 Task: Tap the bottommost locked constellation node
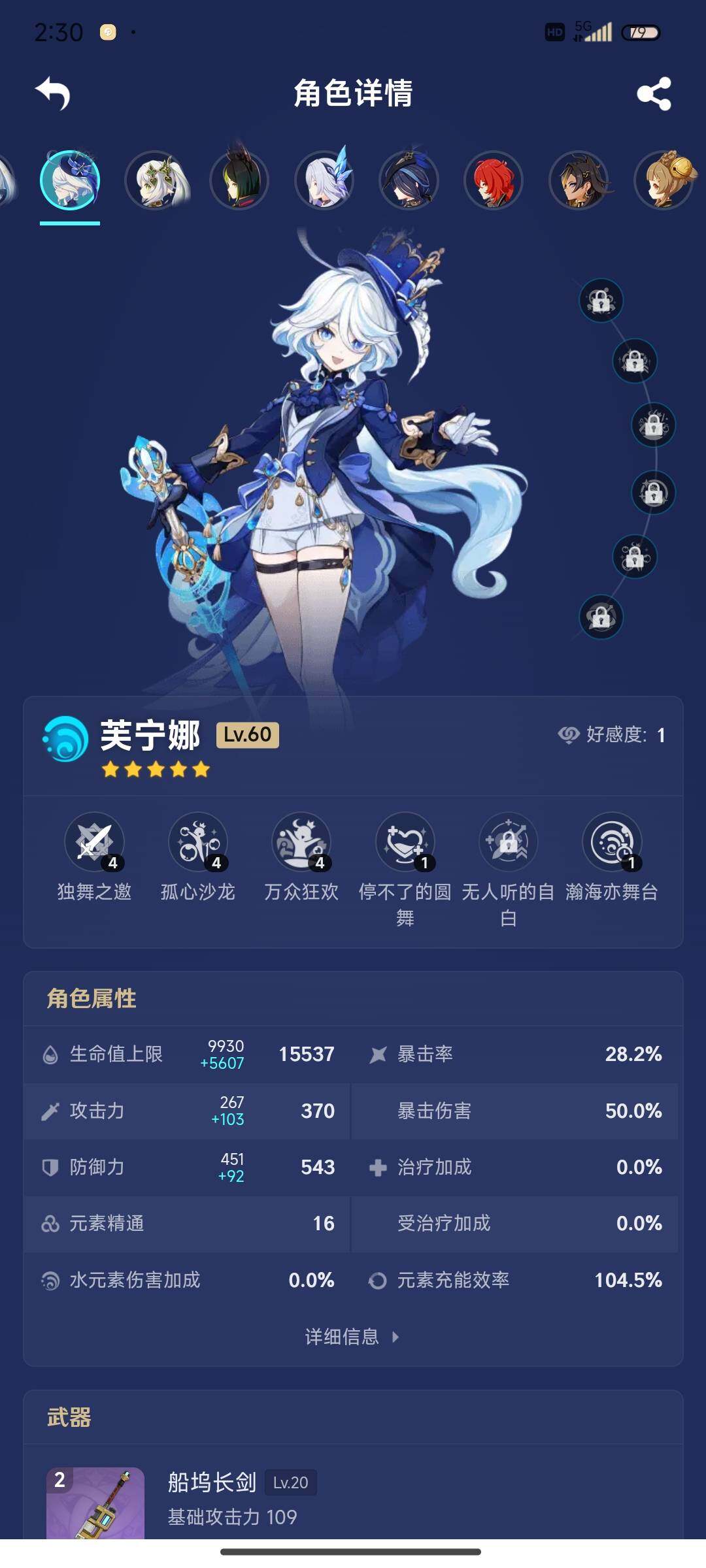tap(601, 617)
